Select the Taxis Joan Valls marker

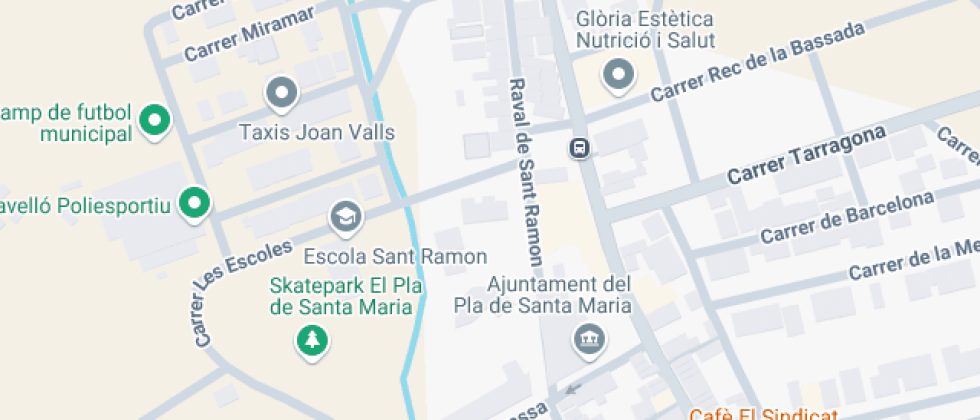coord(282,94)
